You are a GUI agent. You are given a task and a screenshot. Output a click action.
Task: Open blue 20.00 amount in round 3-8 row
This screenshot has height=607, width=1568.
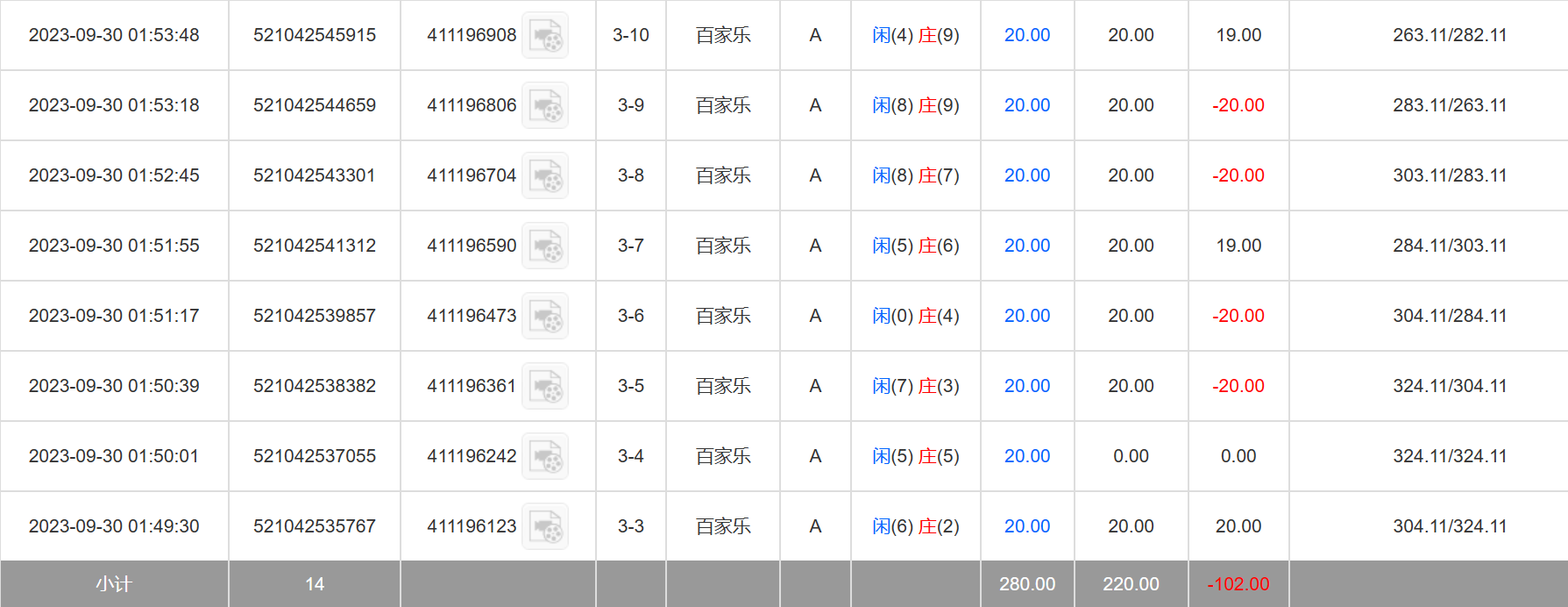point(1026,175)
